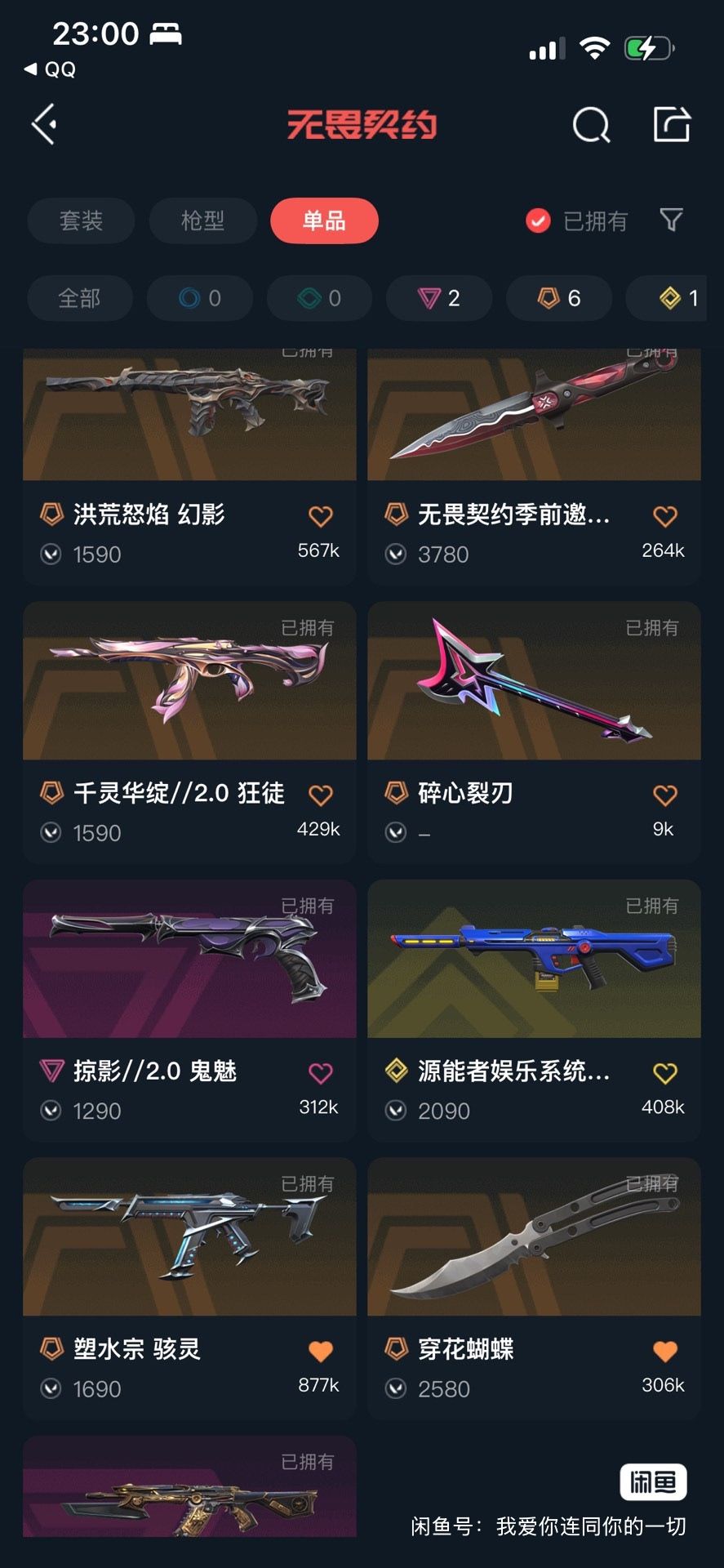This screenshot has width=724, height=1568.
Task: Open the filter funnel icon
Action: pos(671,220)
